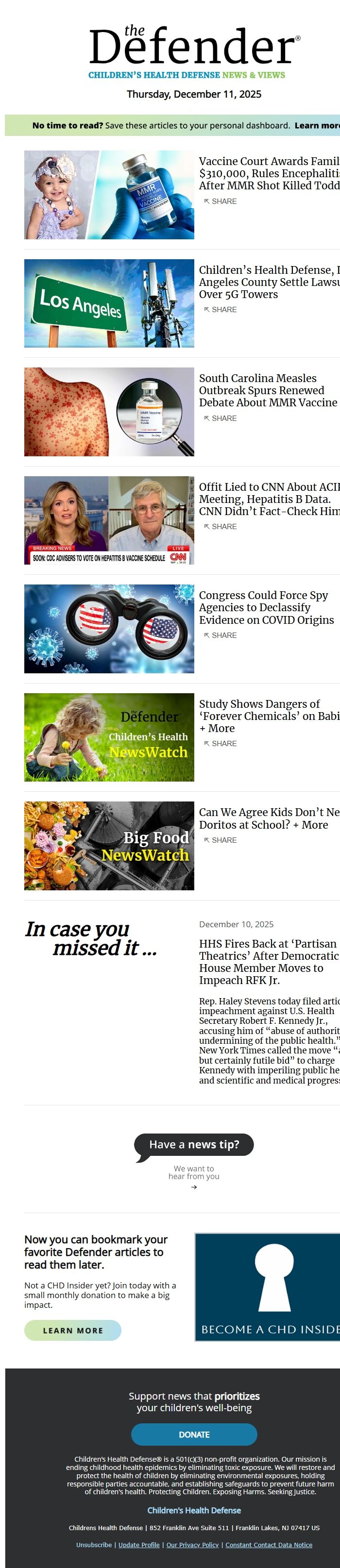Screen dimensions: 340x1568
Task: Share the 5G Towers lawsuit article
Action: point(221,310)
